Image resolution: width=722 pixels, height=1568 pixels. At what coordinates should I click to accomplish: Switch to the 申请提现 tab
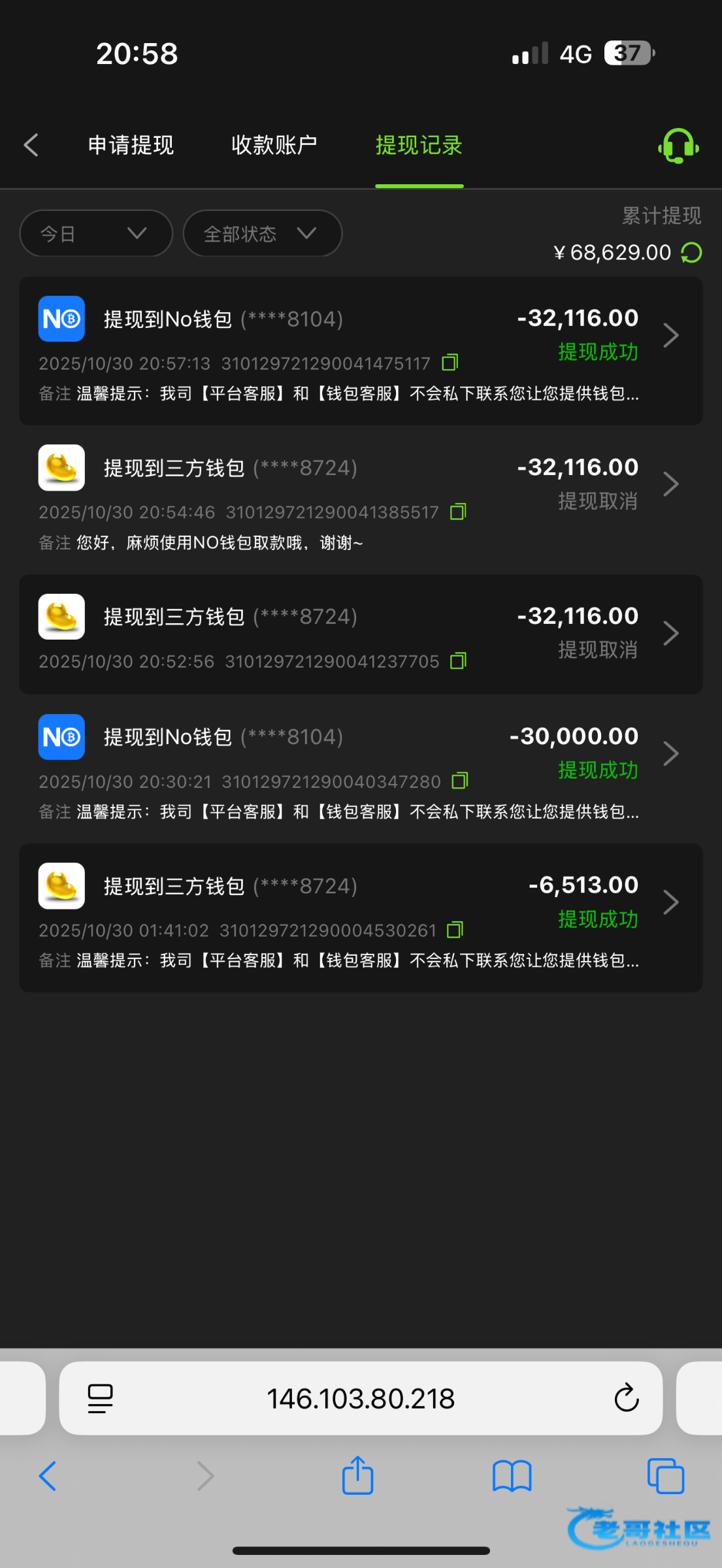[x=131, y=145]
